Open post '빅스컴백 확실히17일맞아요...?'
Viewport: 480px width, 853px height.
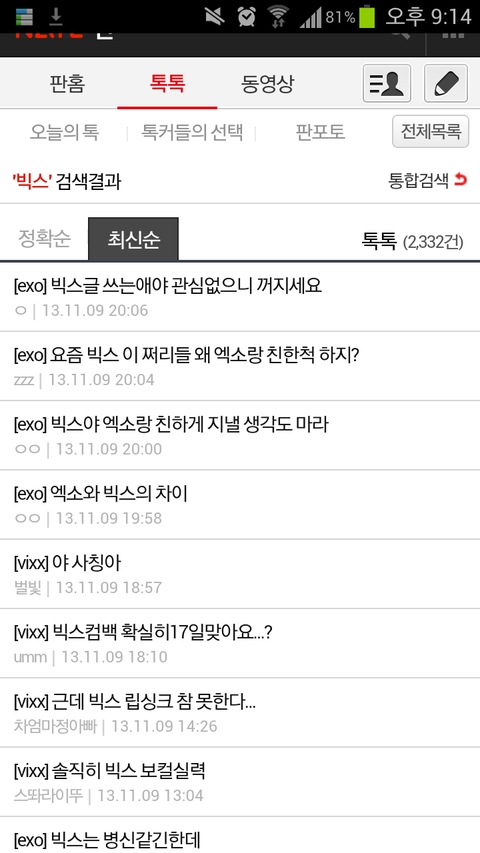coord(240,644)
